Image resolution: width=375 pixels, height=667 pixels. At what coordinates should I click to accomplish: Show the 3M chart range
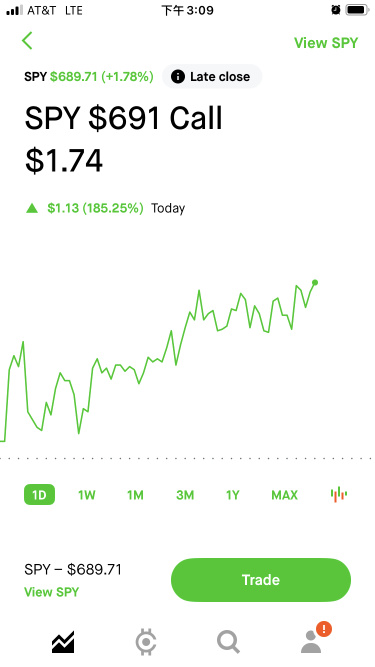tap(185, 495)
